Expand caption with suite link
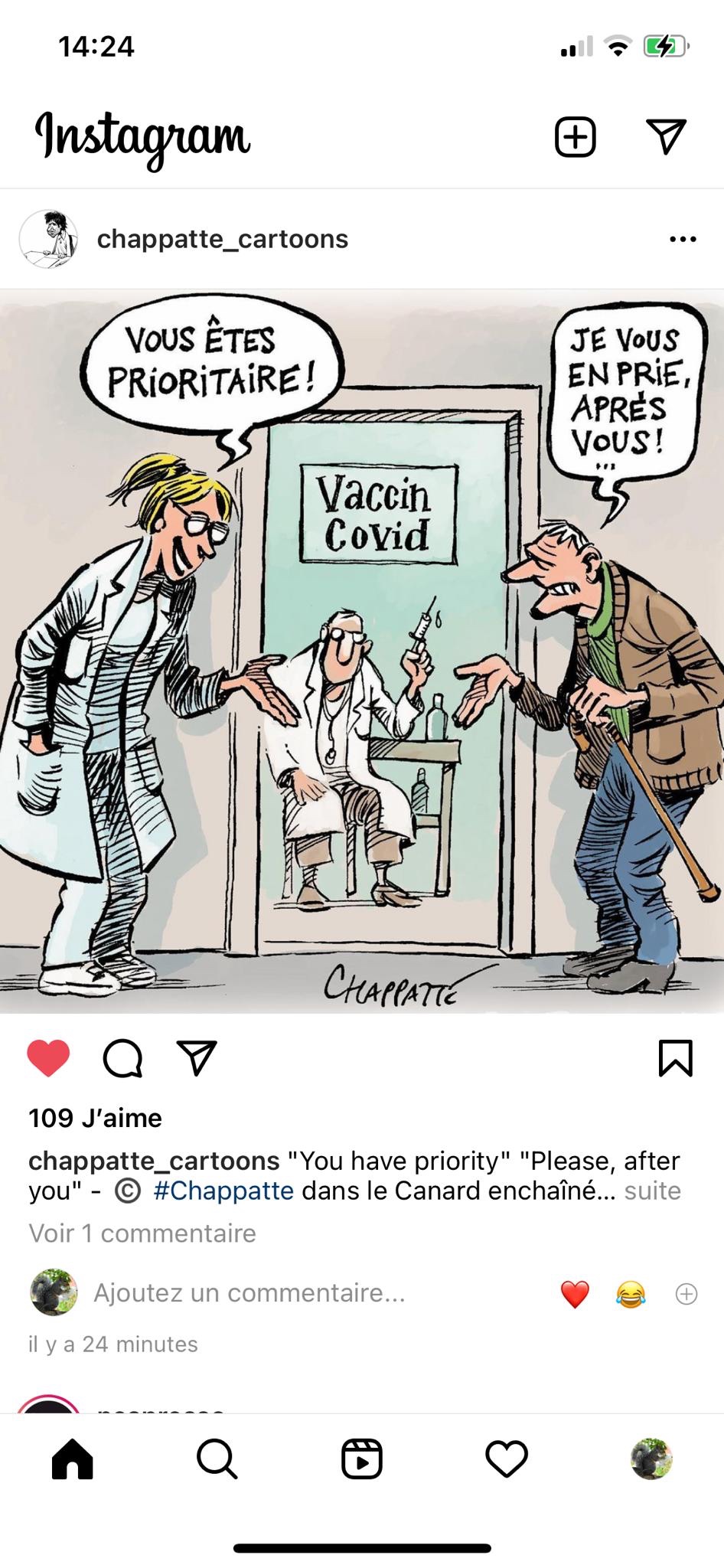Viewport: 724px width, 1568px height. 652,1191
